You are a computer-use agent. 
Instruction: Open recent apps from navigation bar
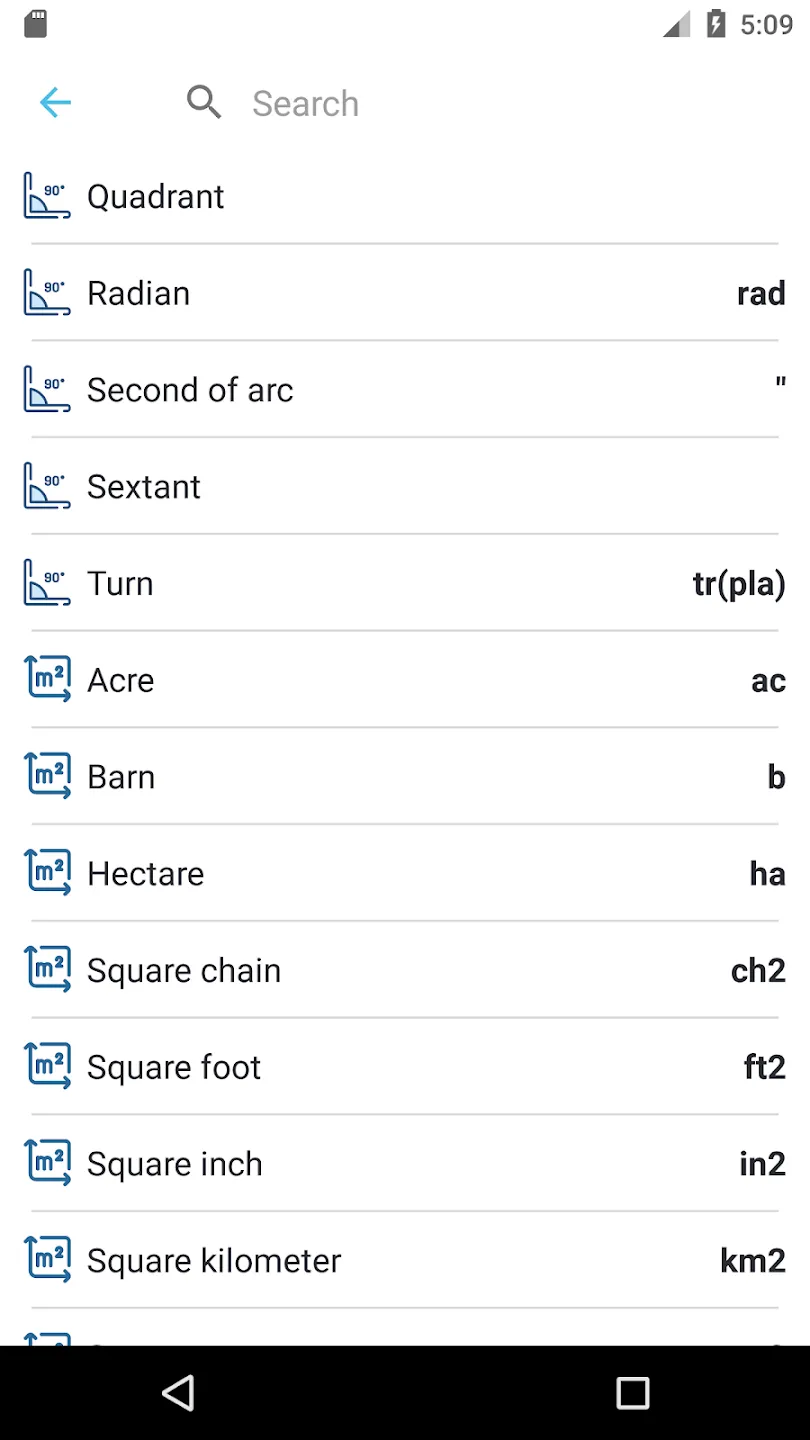pos(632,1393)
